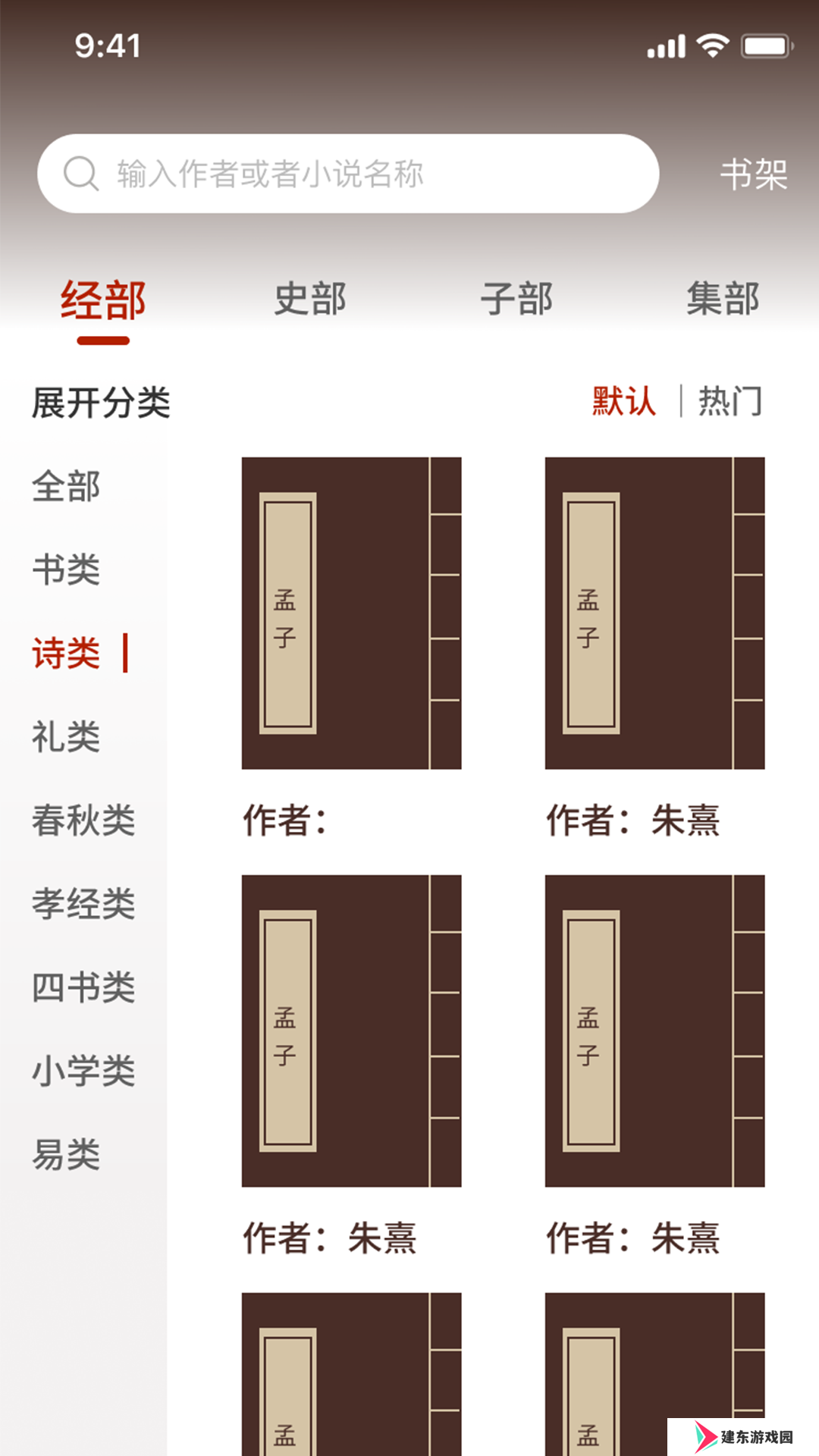
Task: Toggle the 展开分类 category panel
Action: click(x=101, y=402)
